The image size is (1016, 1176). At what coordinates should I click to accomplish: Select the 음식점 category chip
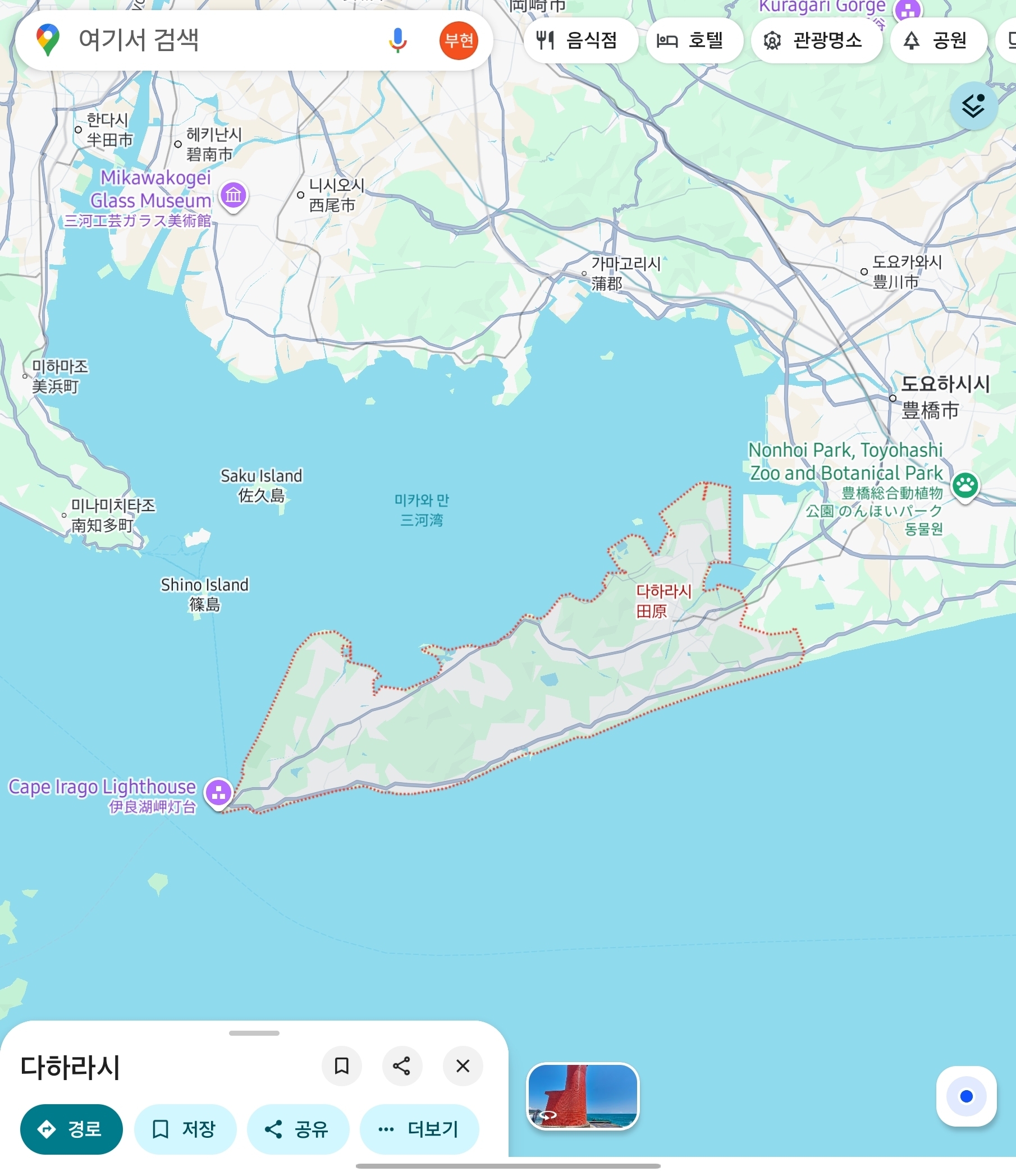[579, 40]
